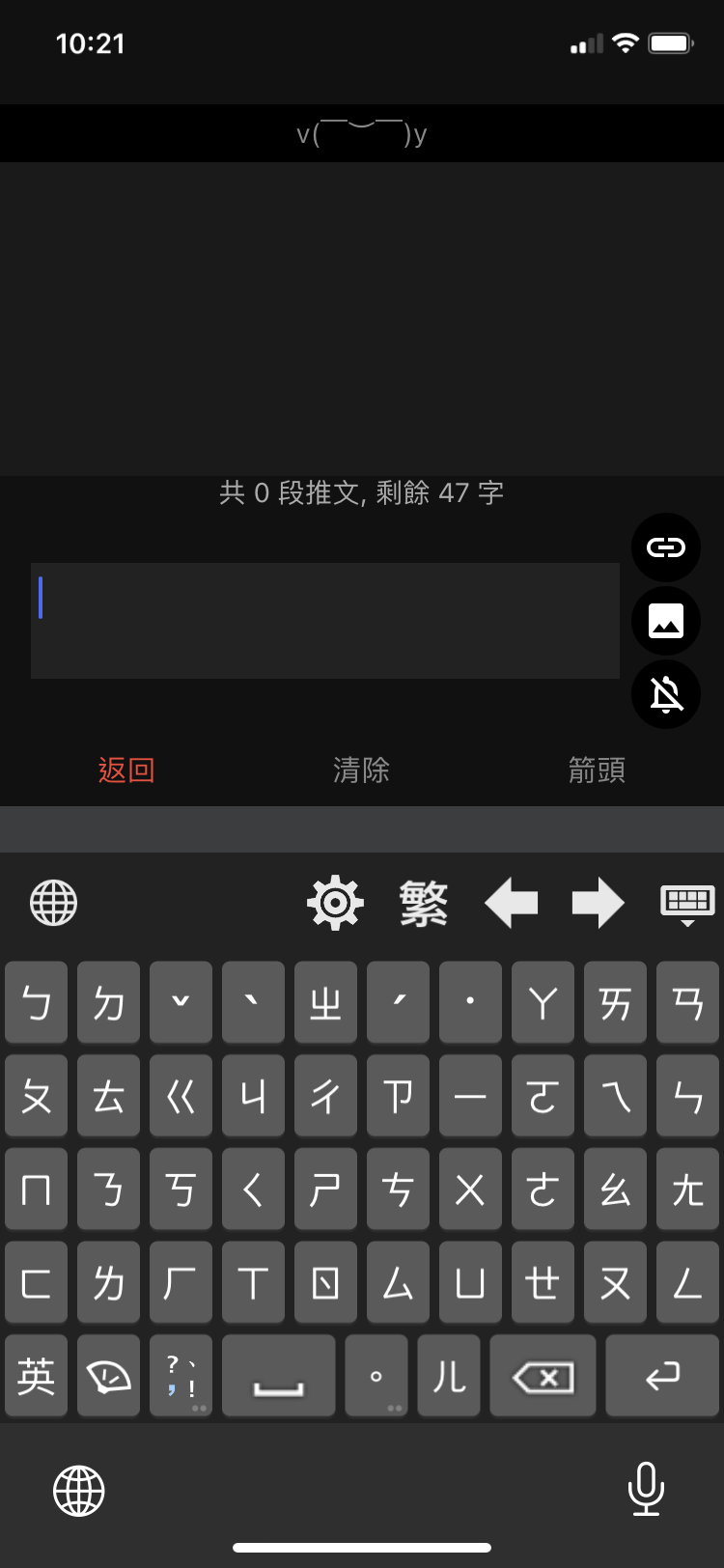The width and height of the screenshot is (724, 1568).
Task: Move cursor left with keyboard arrow
Action: (x=511, y=903)
